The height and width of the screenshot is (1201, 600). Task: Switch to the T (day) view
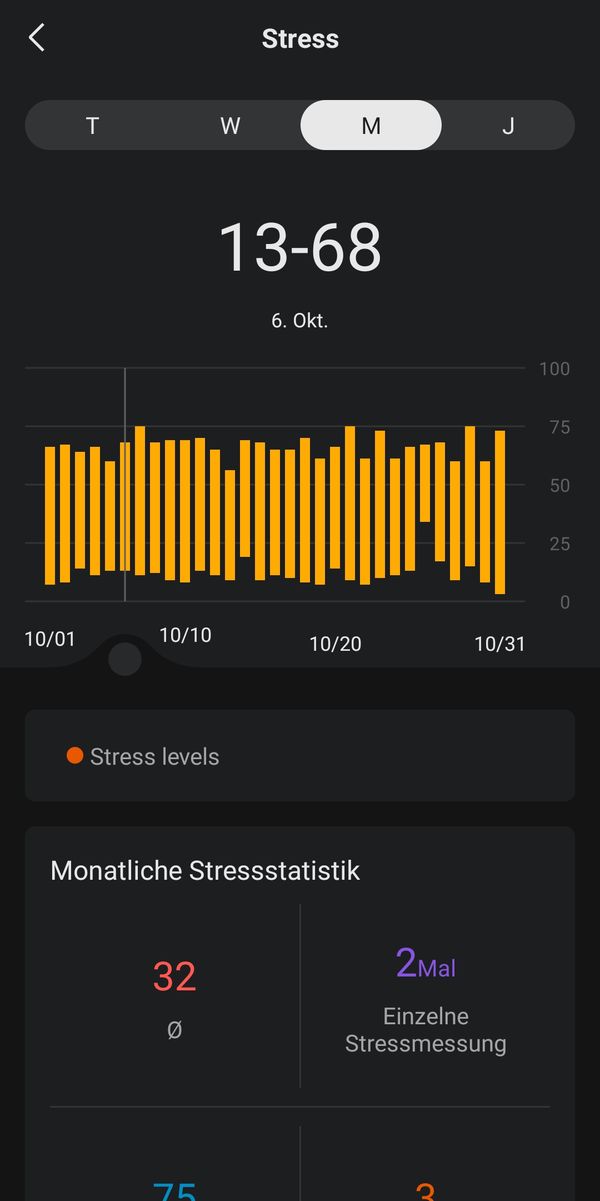click(93, 125)
